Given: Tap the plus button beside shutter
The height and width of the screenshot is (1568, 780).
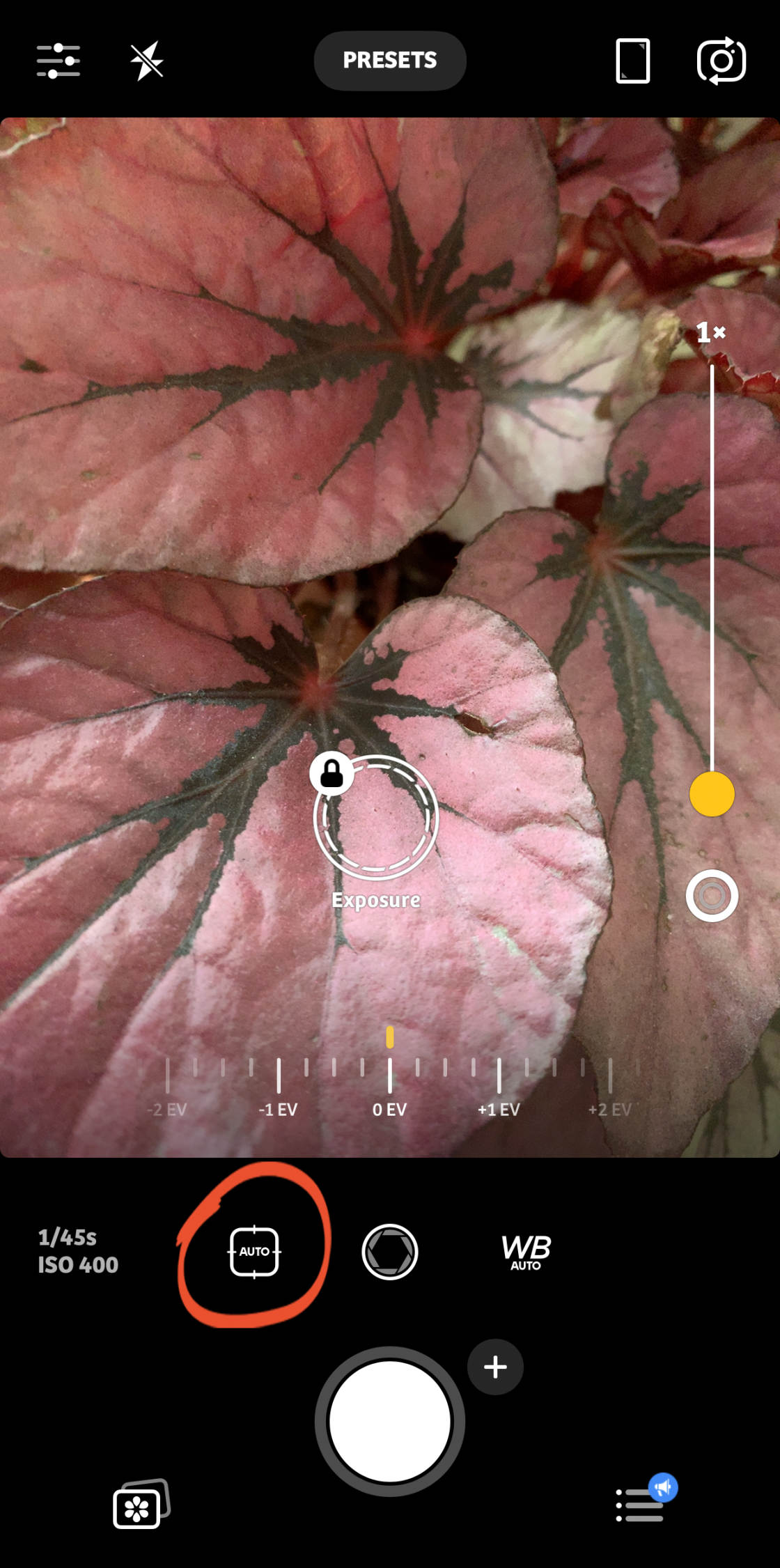Looking at the screenshot, I should pos(495,1367).
